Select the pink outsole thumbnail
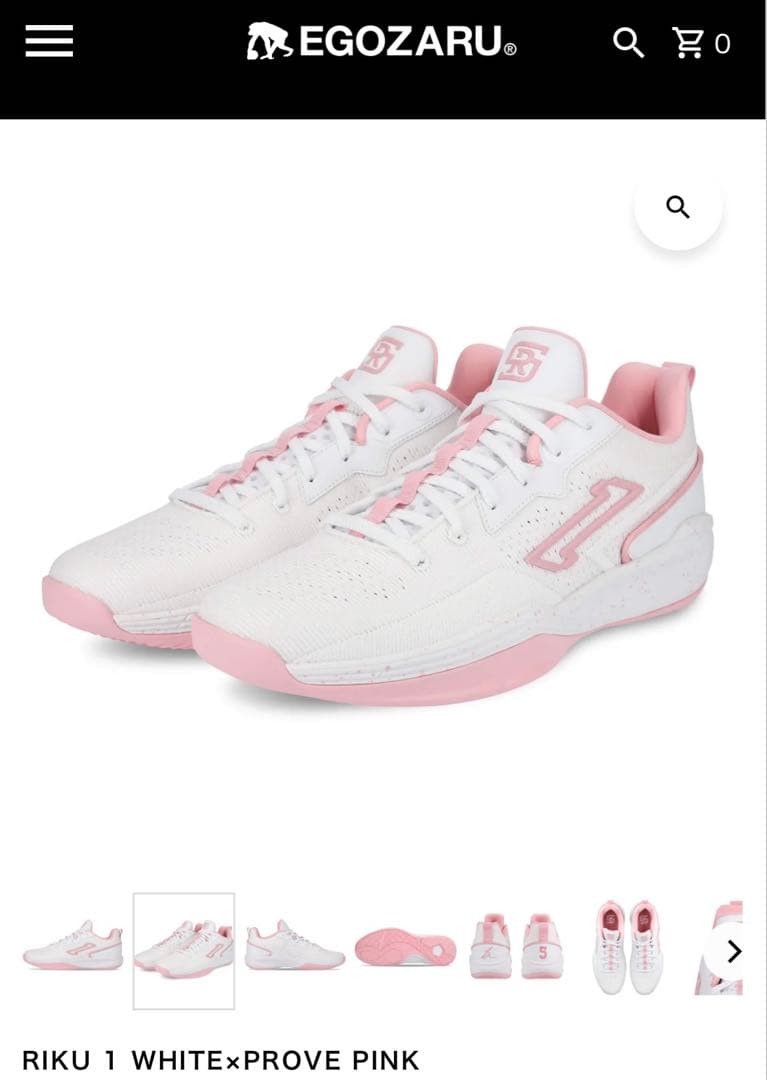The image size is (767, 1080). (x=405, y=949)
